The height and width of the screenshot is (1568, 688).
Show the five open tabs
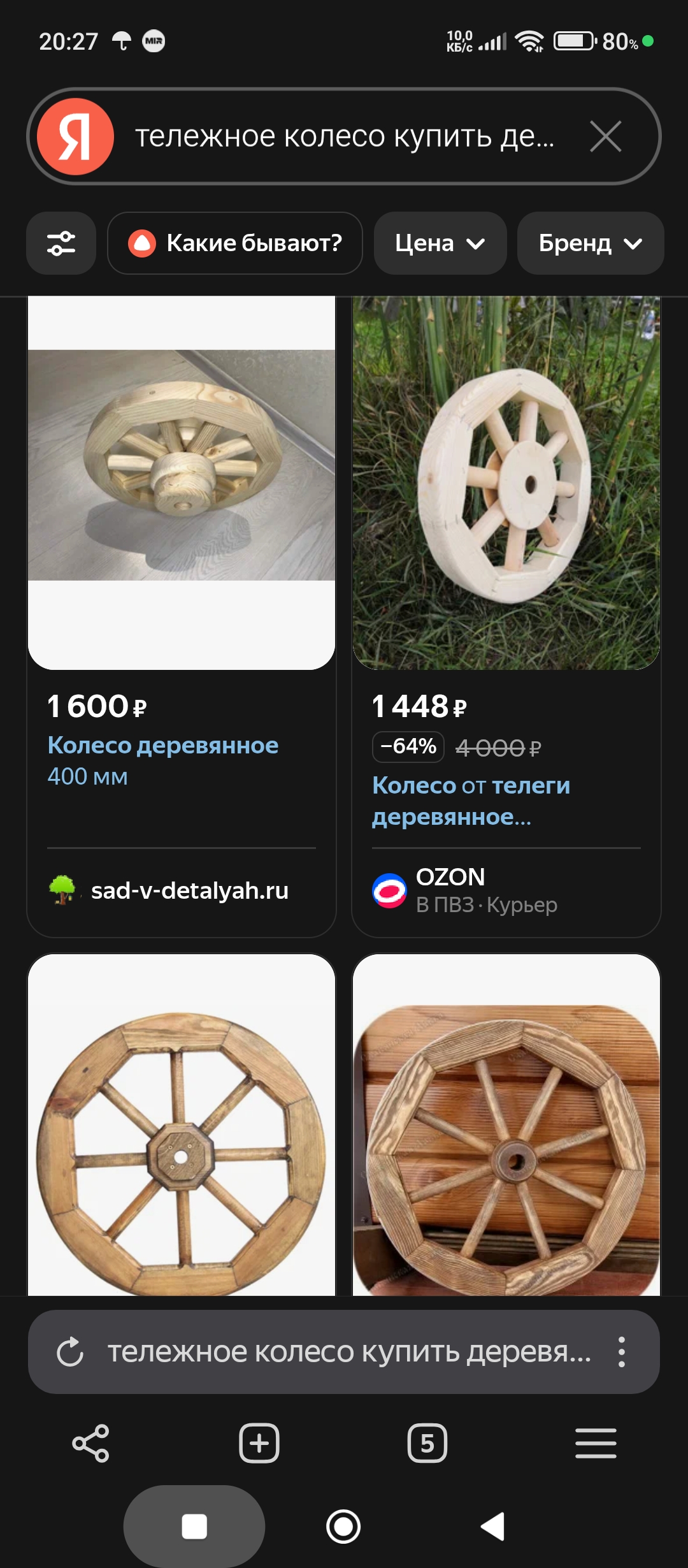(x=427, y=1443)
